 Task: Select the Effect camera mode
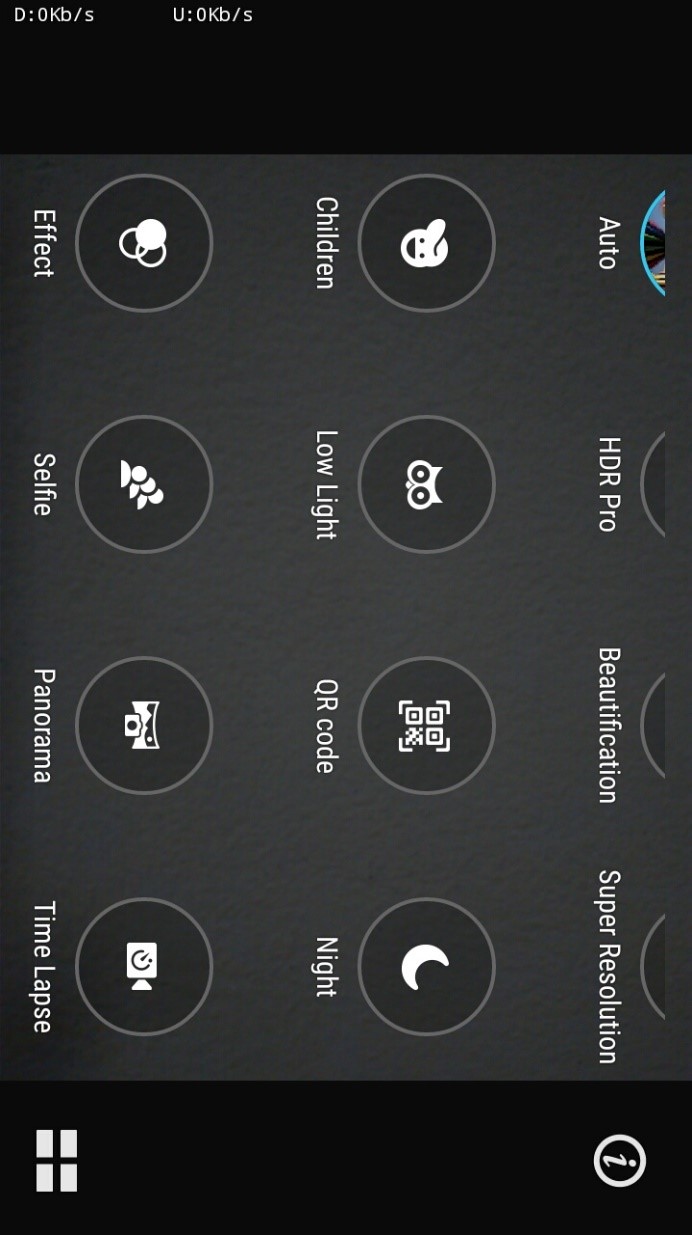144,243
